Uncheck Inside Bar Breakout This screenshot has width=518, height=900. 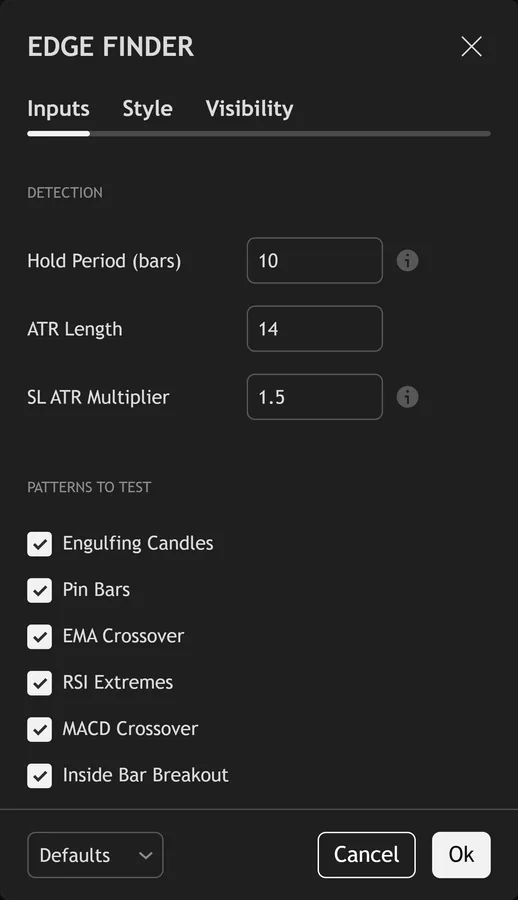(x=40, y=775)
